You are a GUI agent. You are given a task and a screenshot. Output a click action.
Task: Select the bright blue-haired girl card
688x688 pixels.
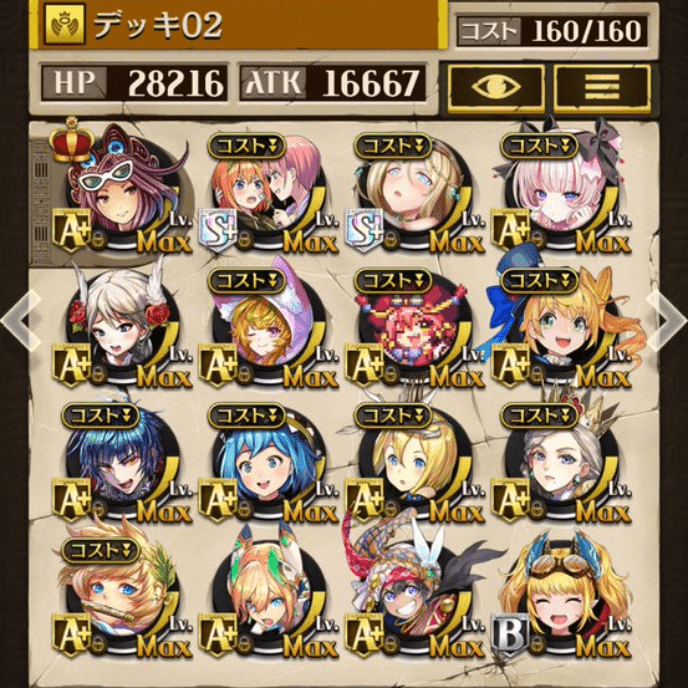click(265, 462)
